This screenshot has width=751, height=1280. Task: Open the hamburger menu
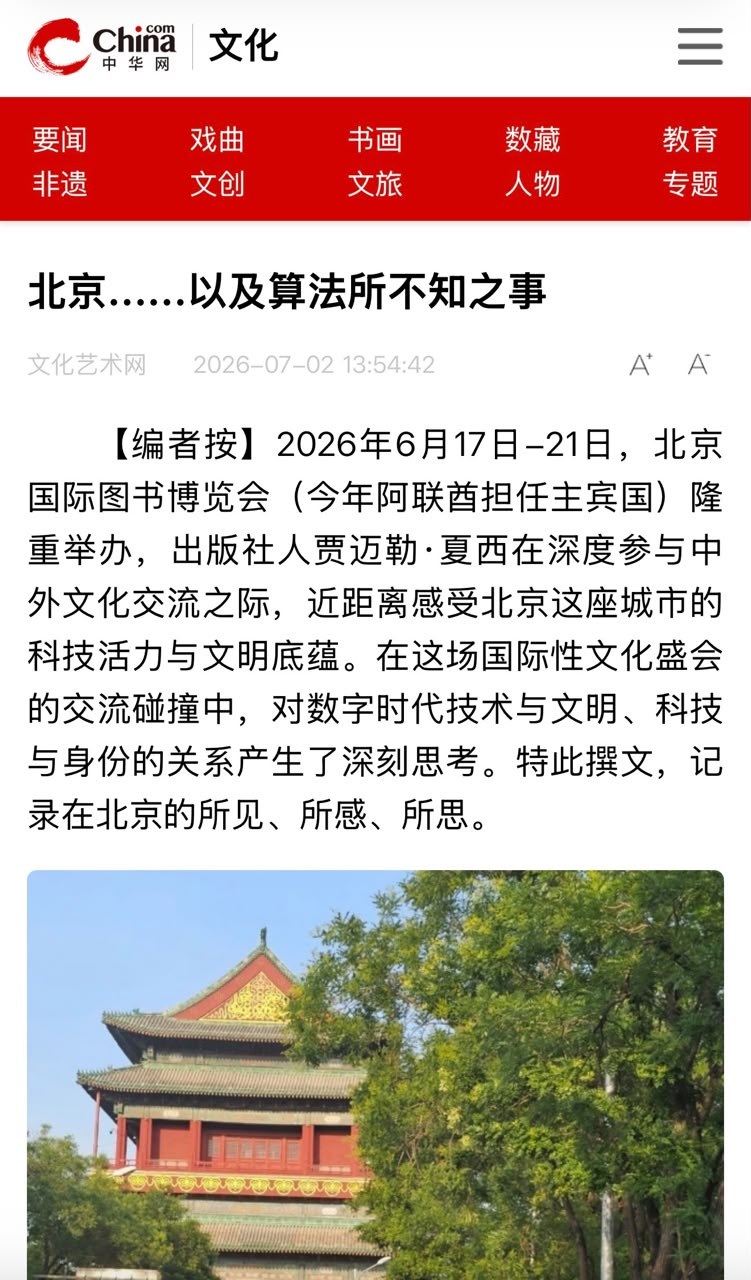click(x=700, y=46)
